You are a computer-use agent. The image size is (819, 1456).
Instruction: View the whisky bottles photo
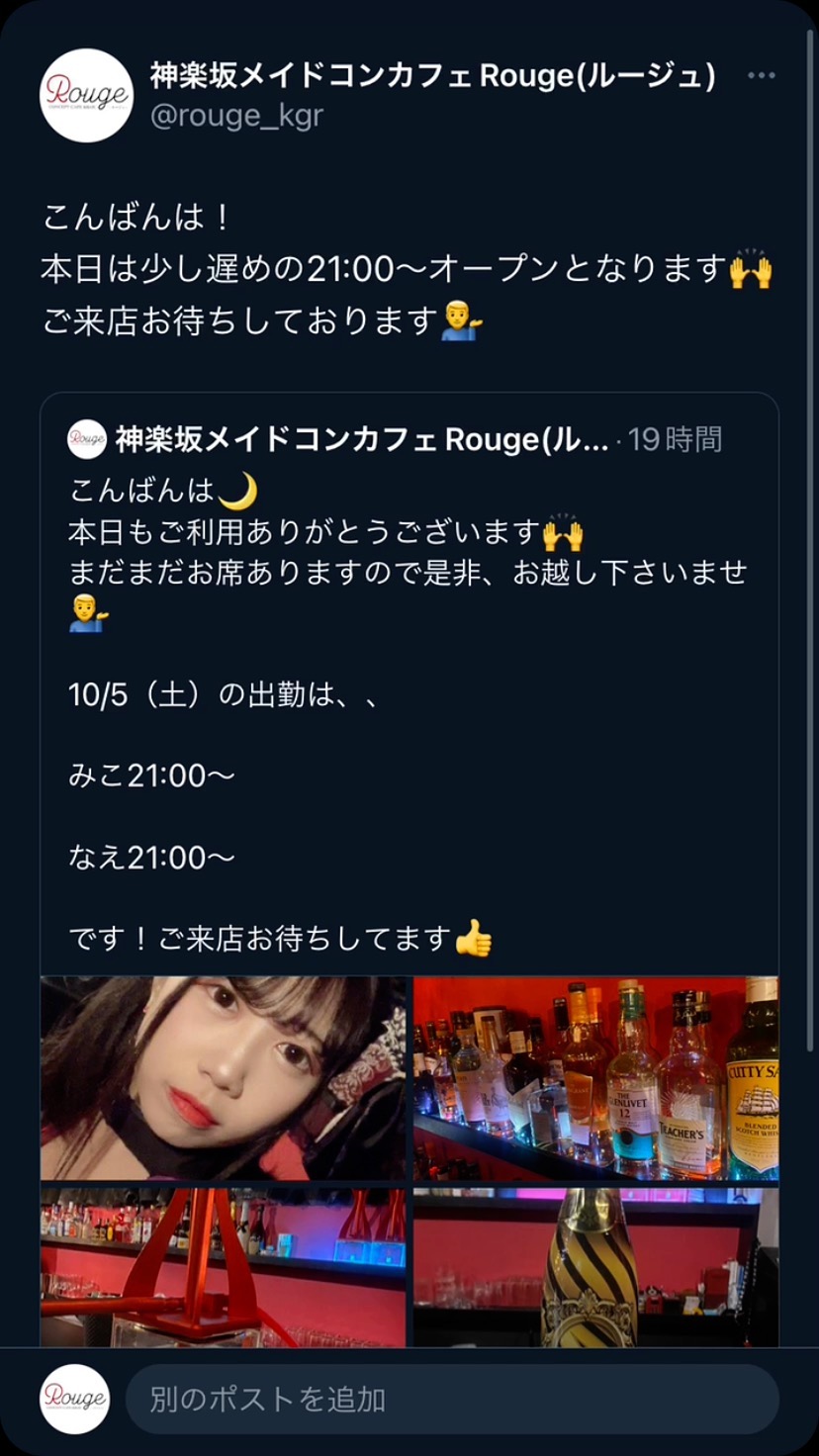click(595, 1078)
